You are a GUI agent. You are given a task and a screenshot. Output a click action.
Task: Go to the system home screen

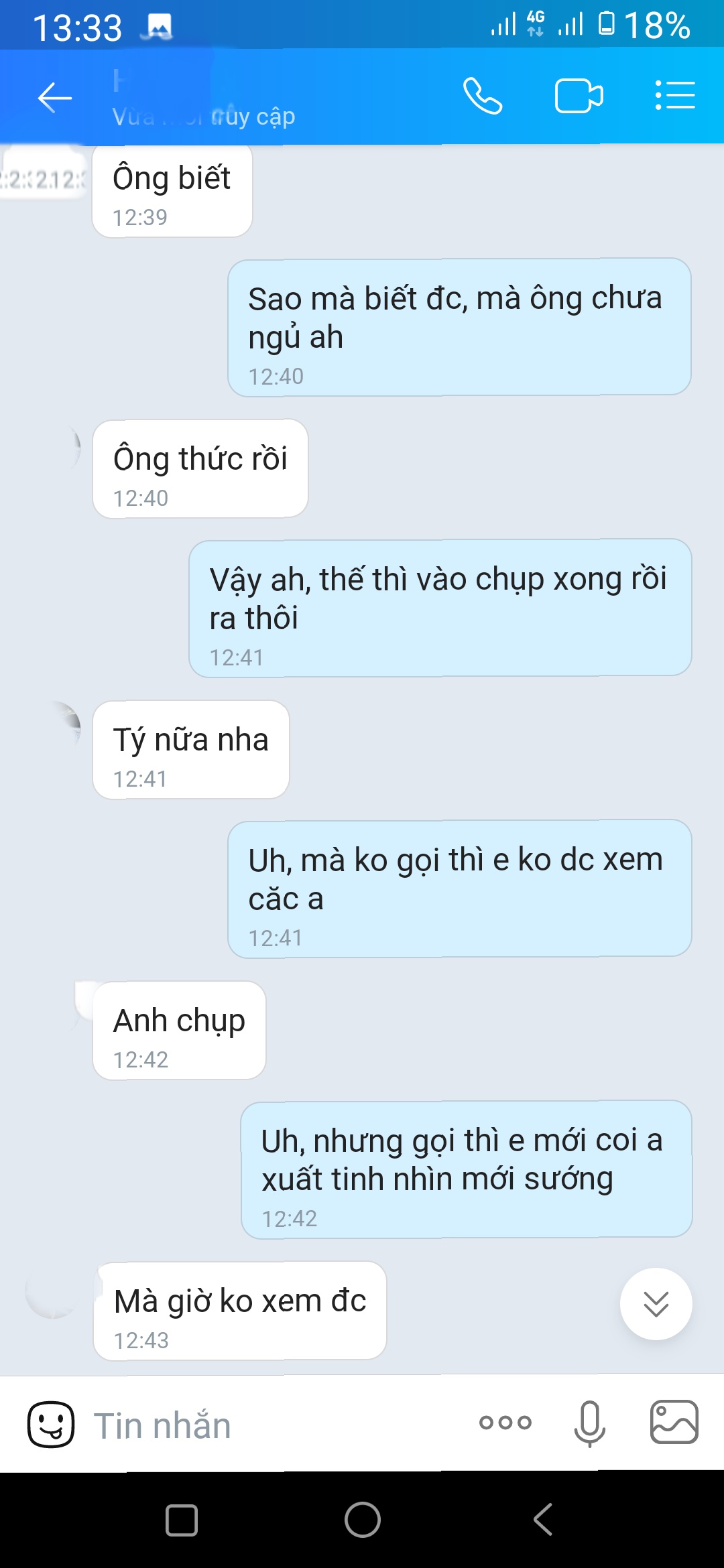coord(363,1520)
